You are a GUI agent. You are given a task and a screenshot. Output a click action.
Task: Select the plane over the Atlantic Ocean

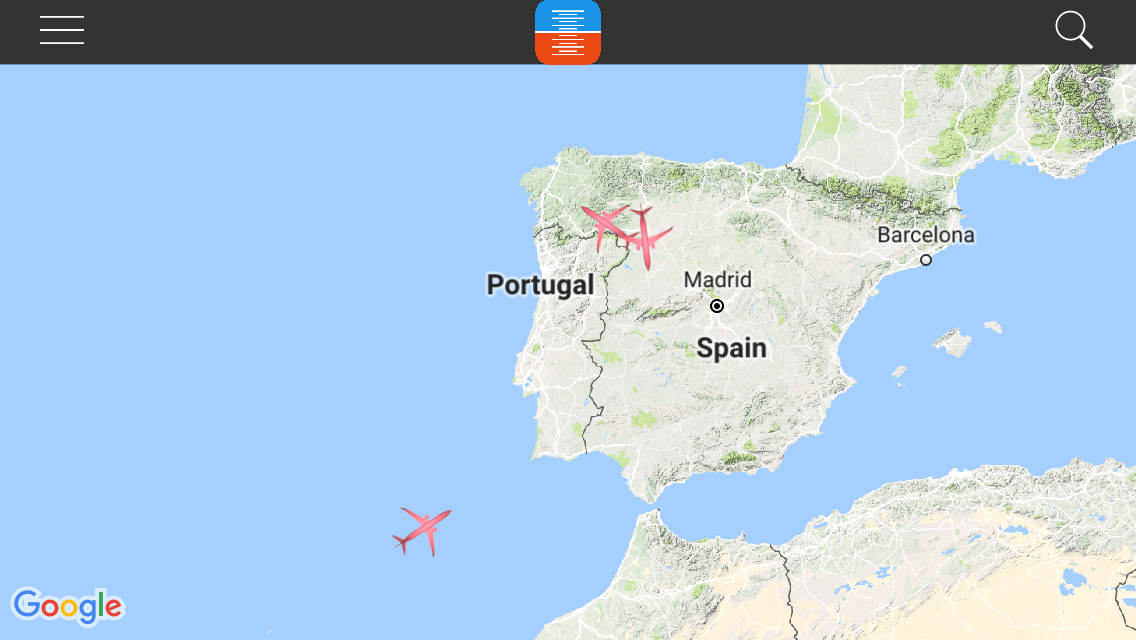(x=423, y=529)
